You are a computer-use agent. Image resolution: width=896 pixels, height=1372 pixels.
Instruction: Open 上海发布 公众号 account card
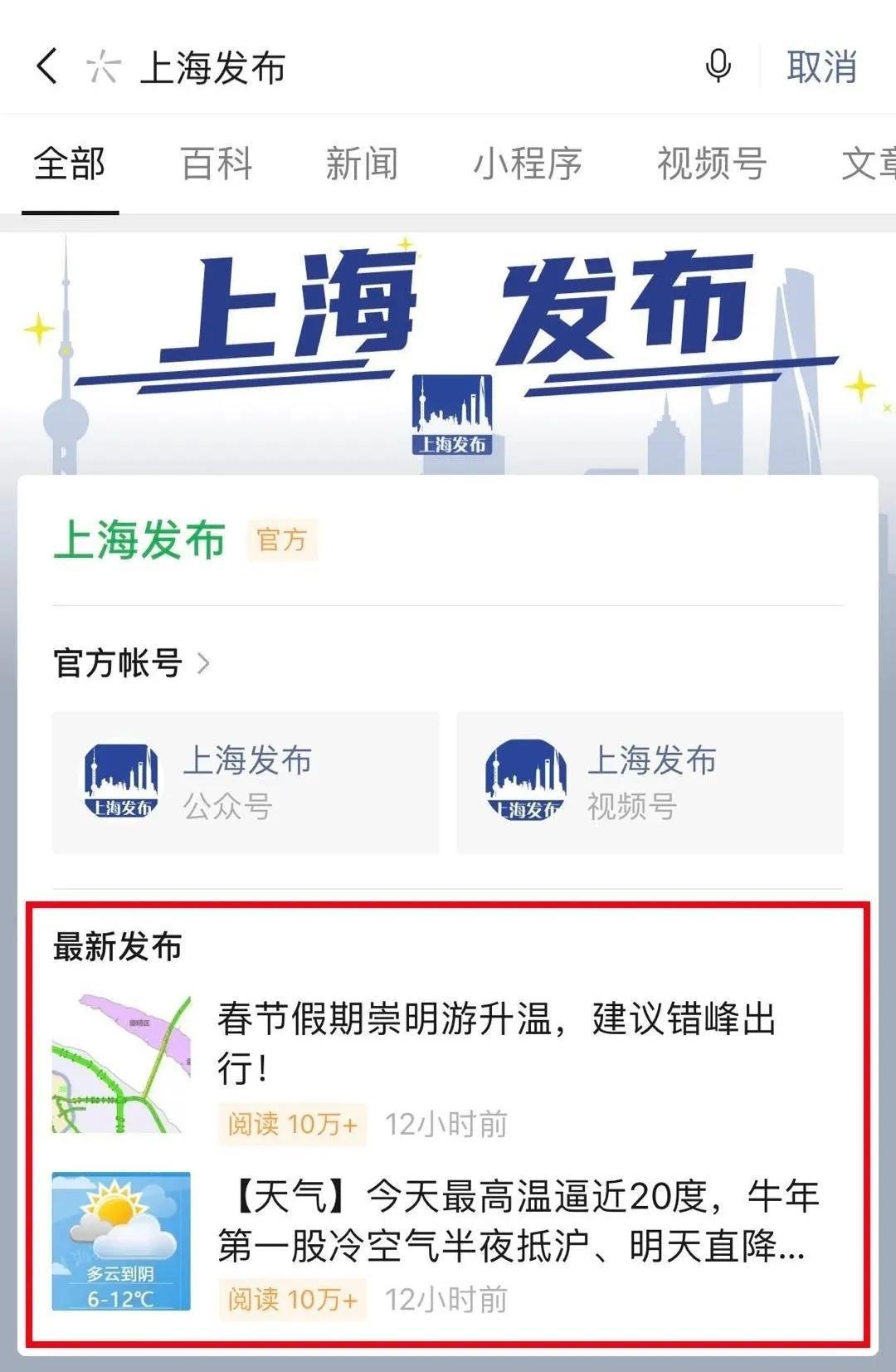tap(246, 782)
